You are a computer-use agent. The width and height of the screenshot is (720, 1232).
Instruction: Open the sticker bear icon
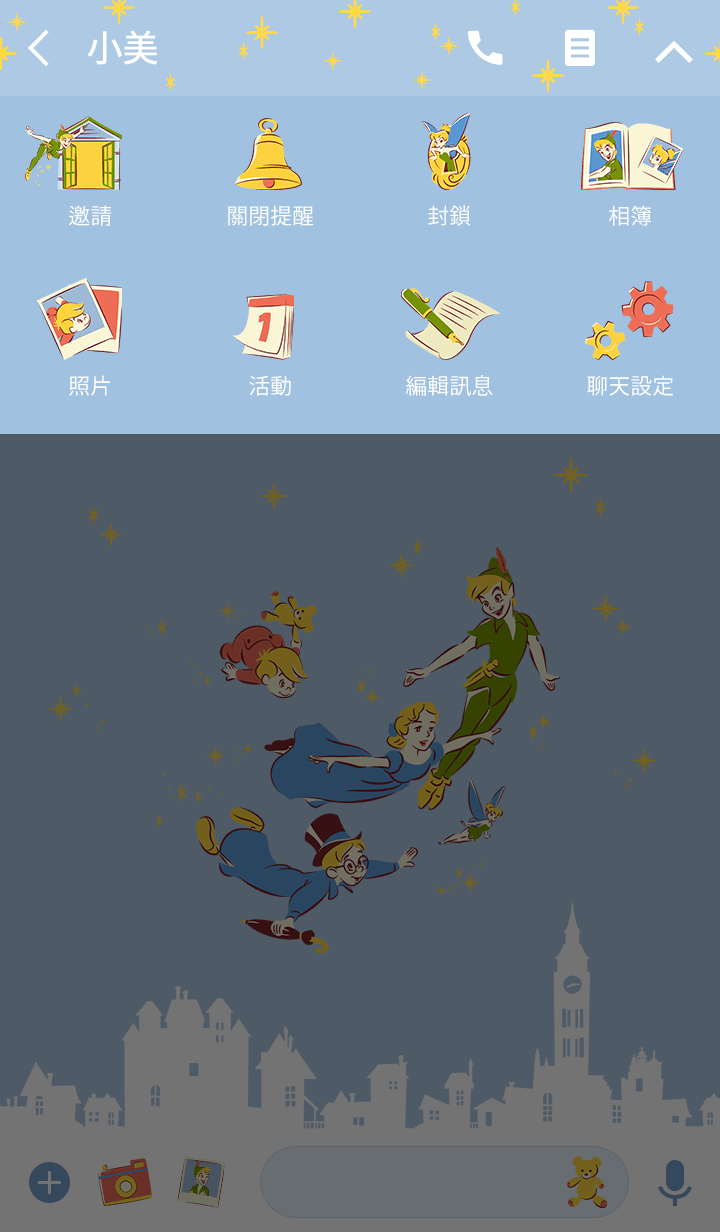point(587,1182)
